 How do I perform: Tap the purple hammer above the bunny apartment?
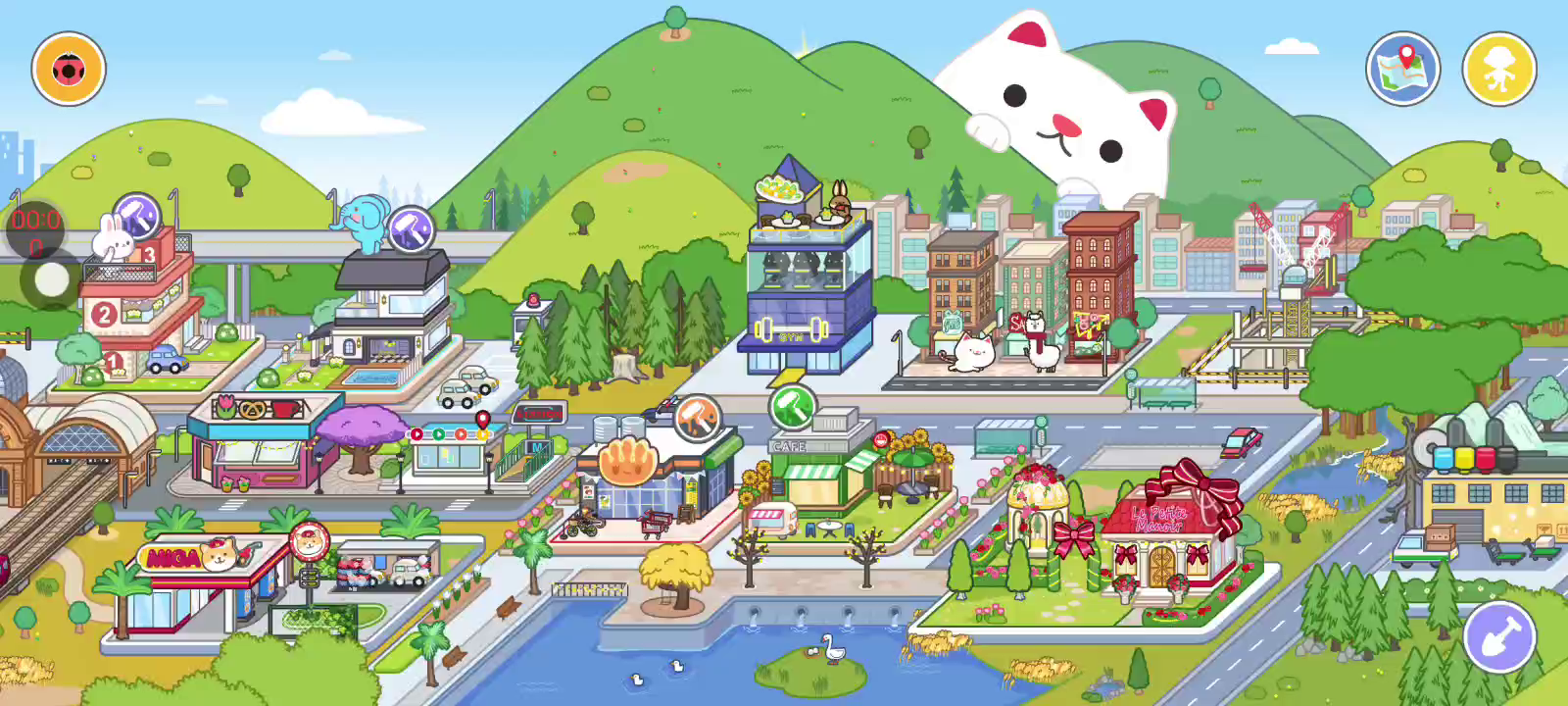136,217
